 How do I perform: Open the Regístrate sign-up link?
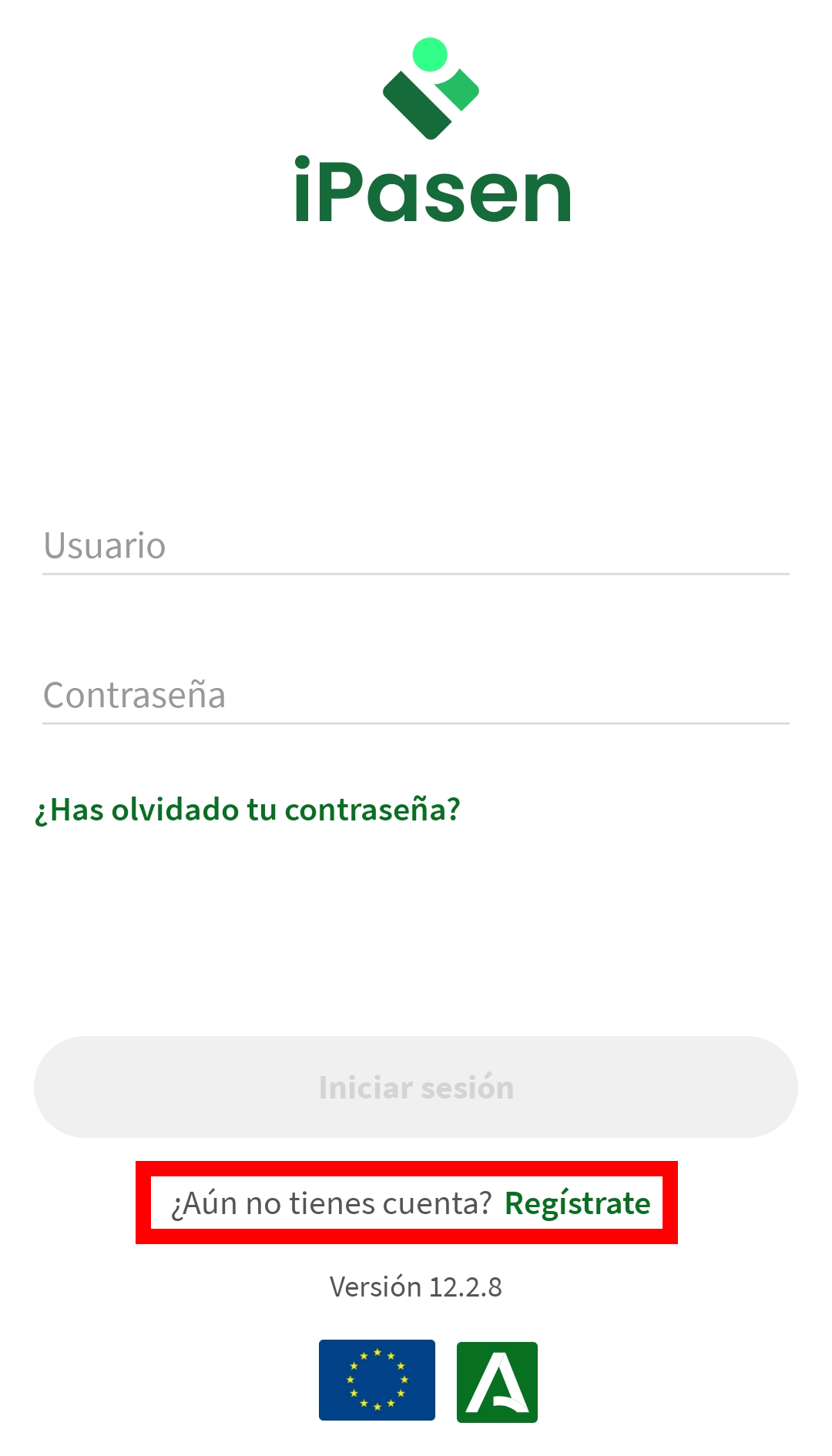577,1203
